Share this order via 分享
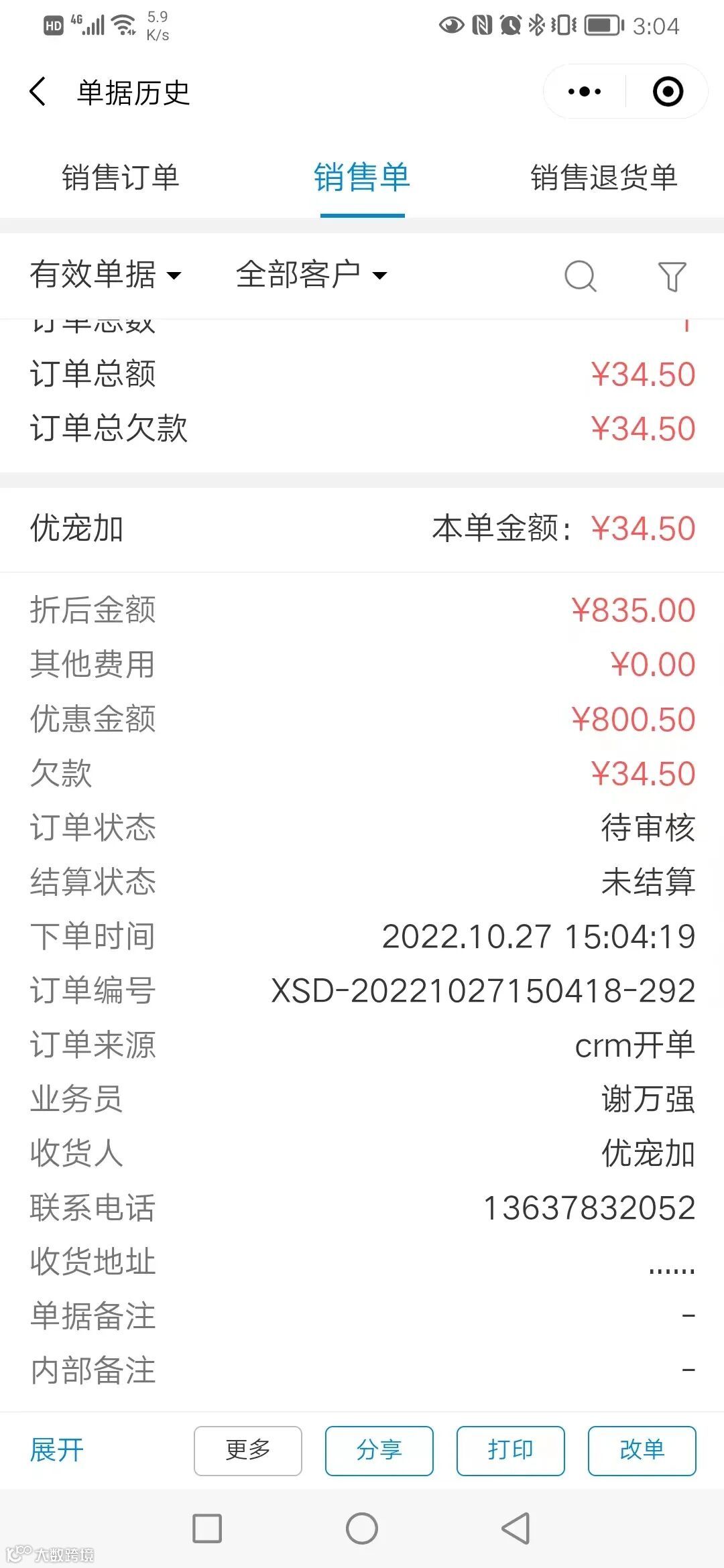Image resolution: width=724 pixels, height=1568 pixels. [379, 1451]
